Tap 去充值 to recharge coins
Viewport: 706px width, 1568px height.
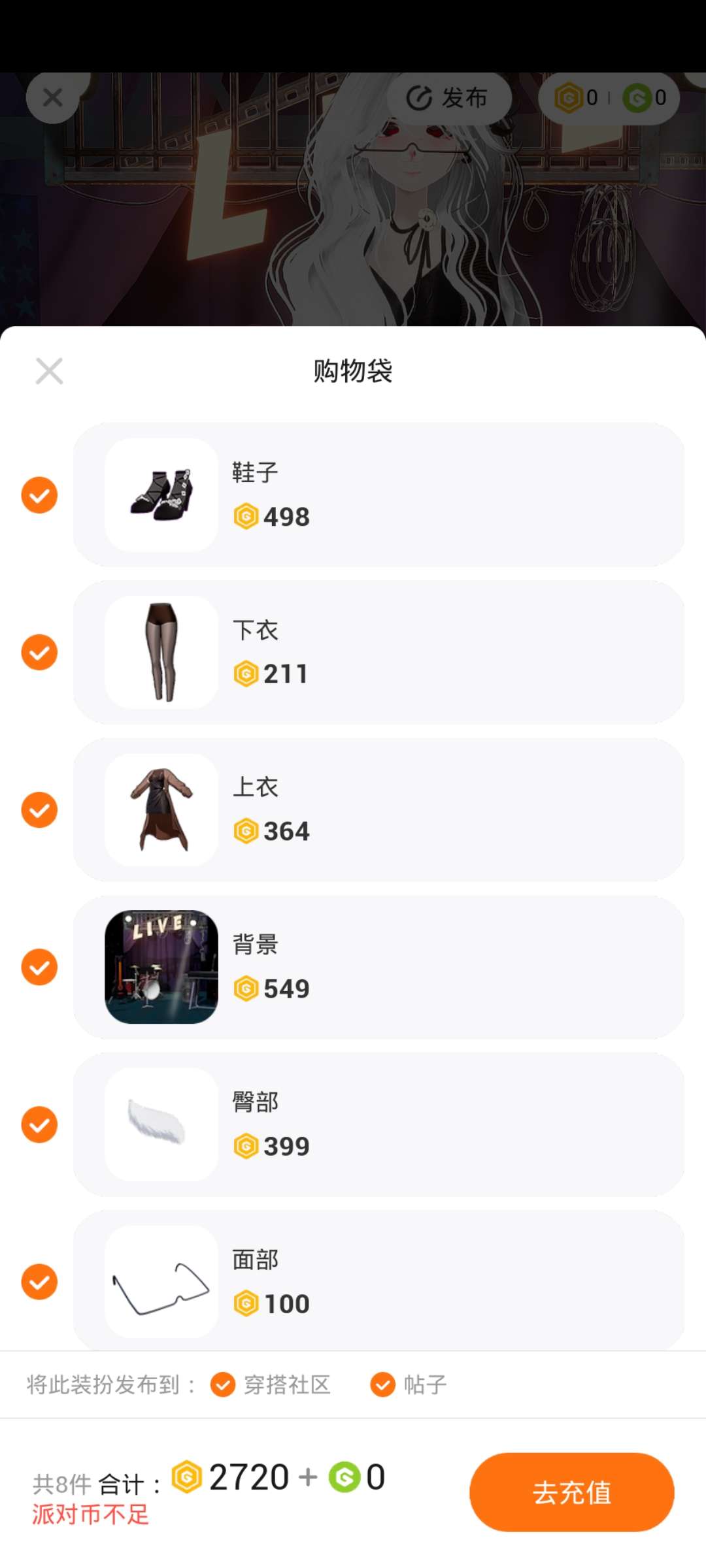[571, 1492]
